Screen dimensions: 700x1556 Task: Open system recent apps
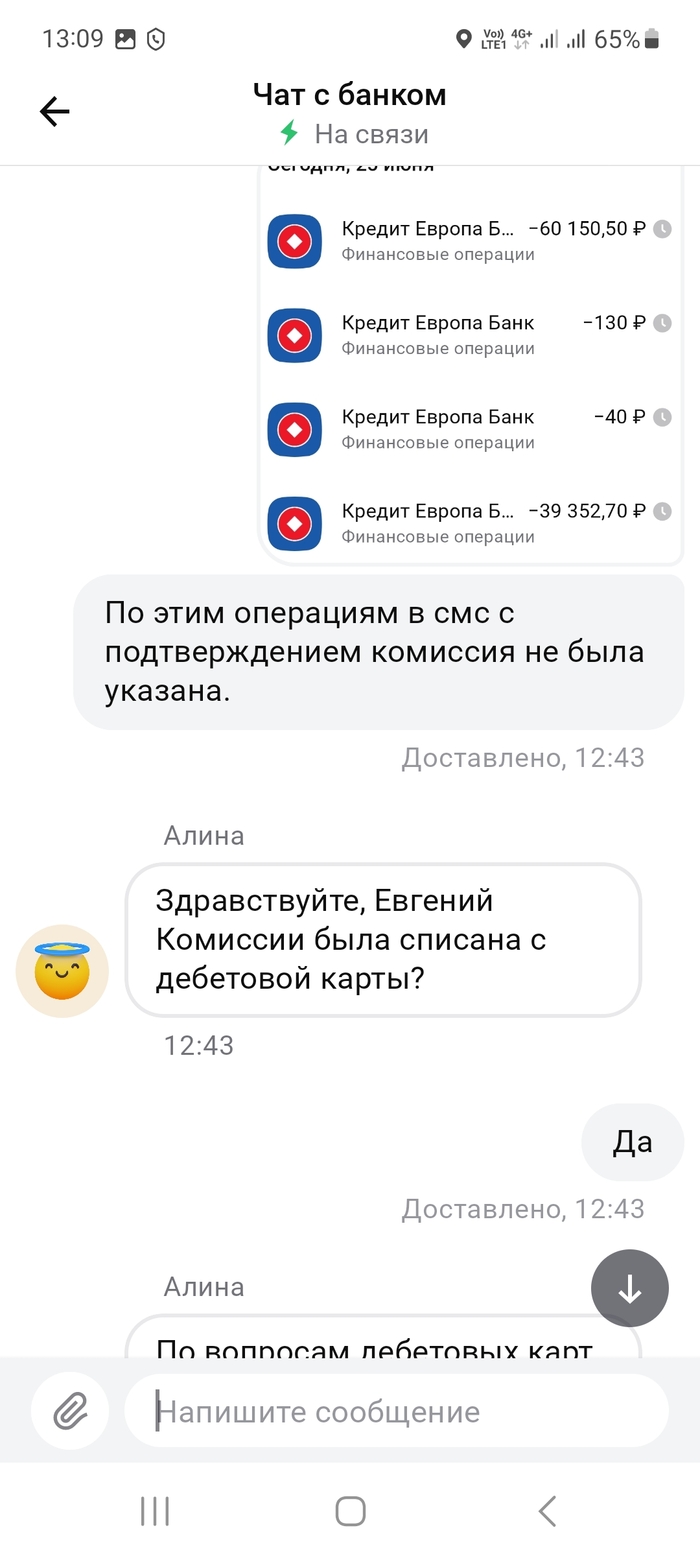[155, 1510]
